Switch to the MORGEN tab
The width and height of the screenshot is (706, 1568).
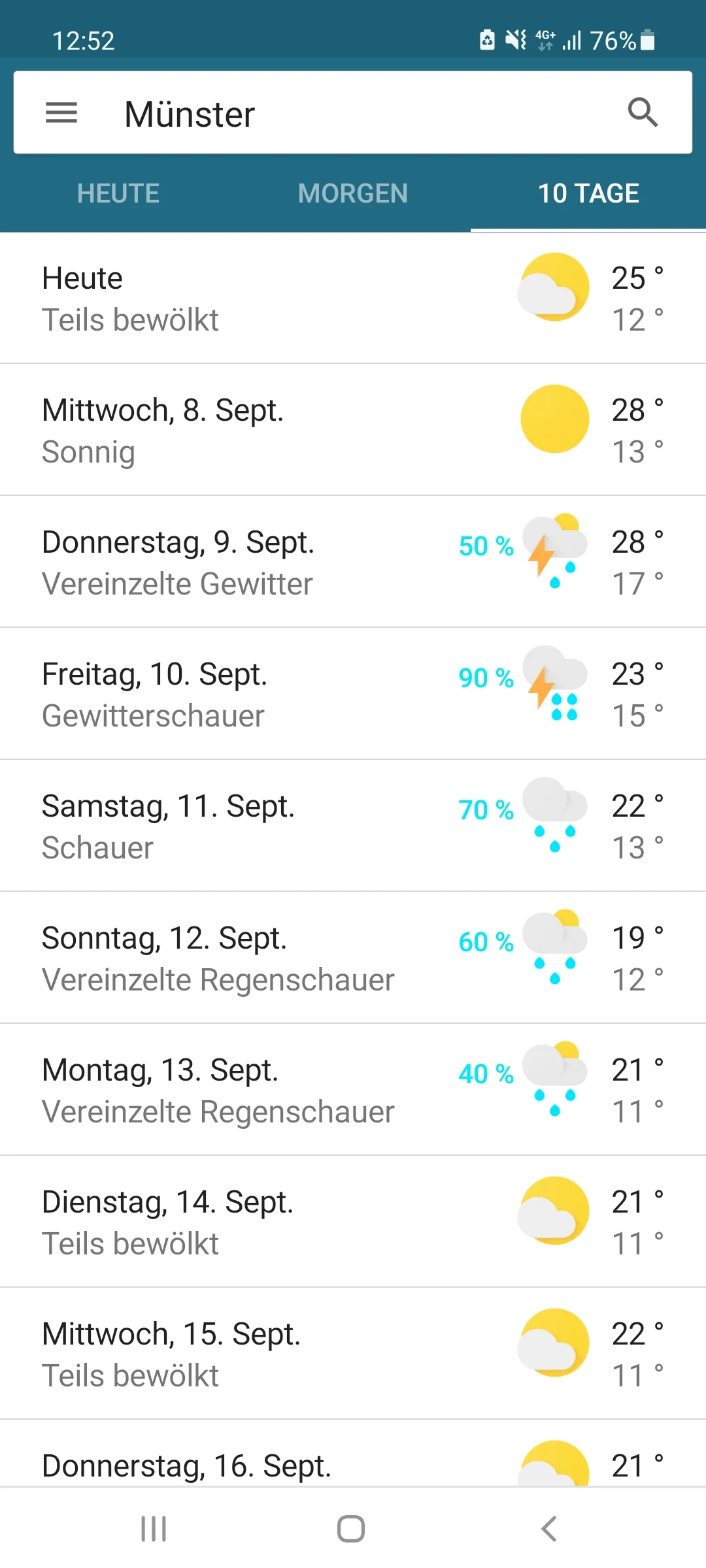click(353, 193)
